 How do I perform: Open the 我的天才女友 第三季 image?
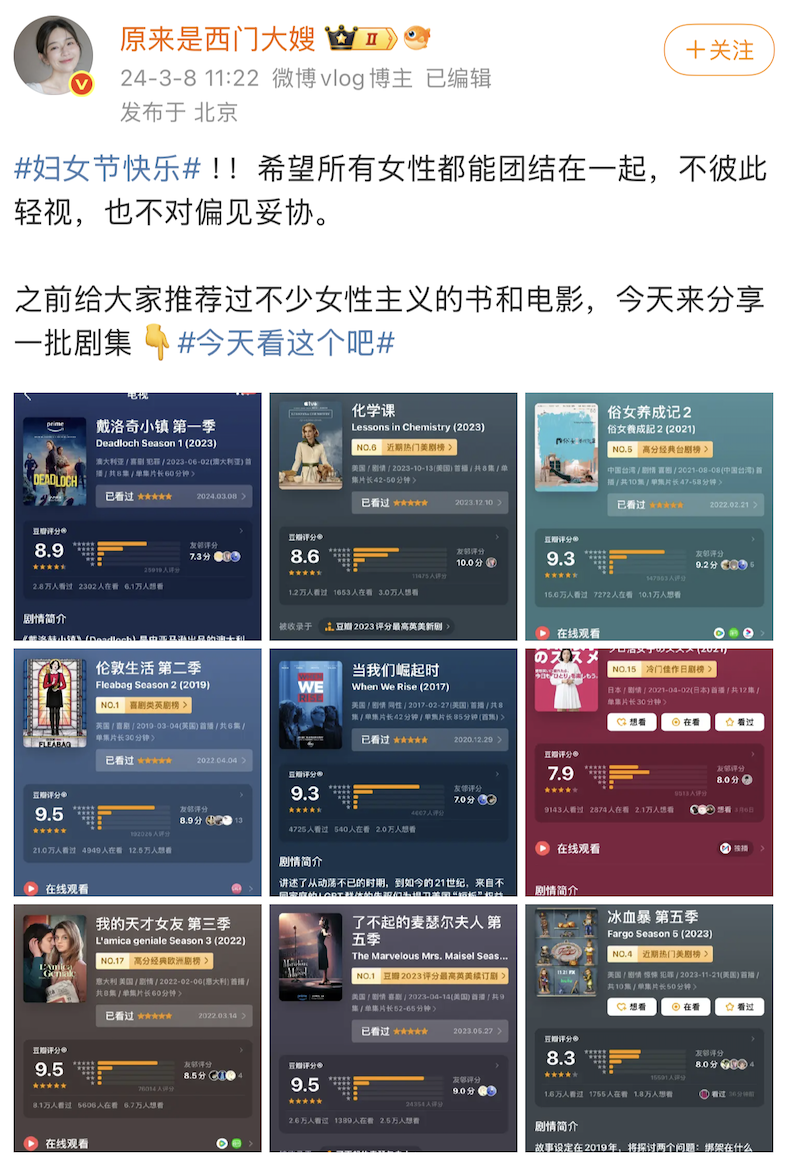[137, 1028]
